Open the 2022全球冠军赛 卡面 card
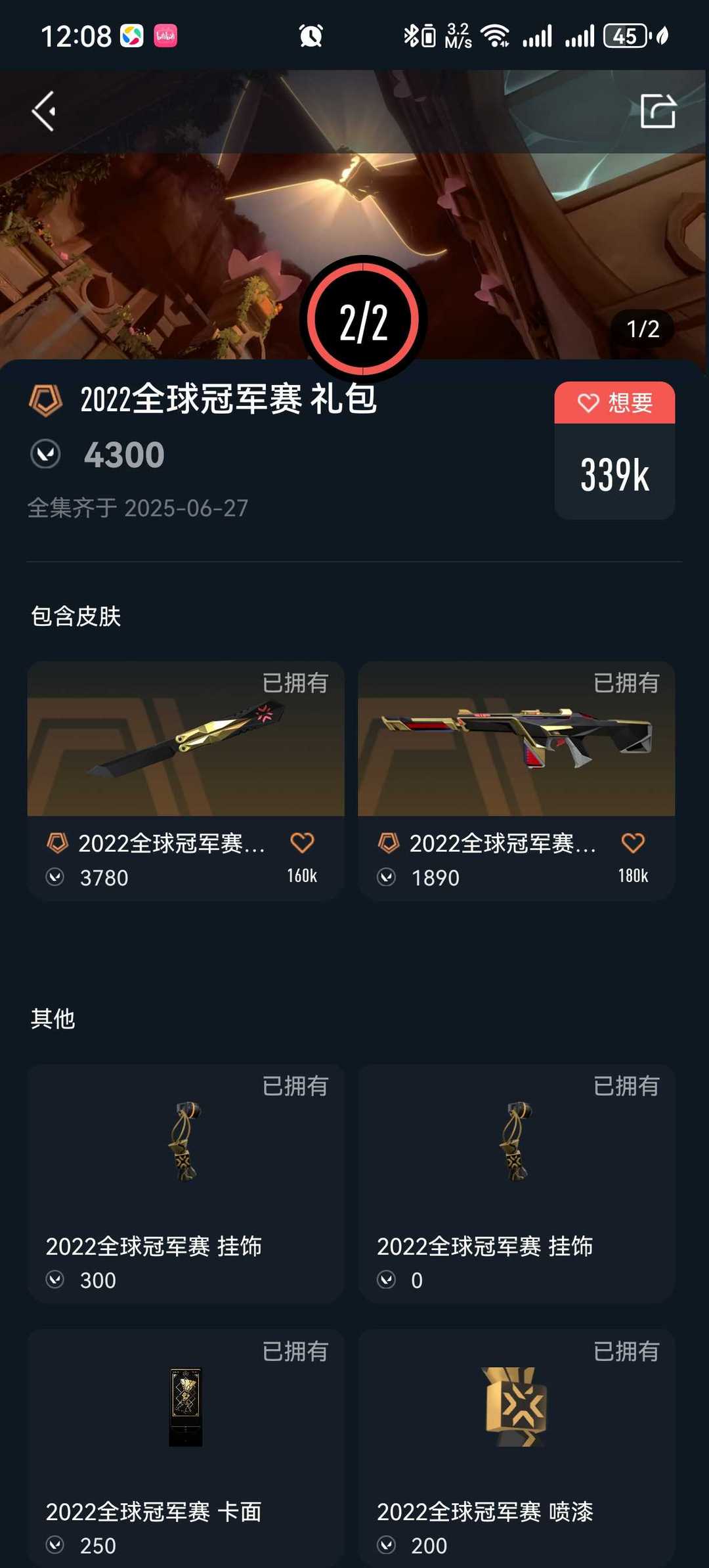 186,1448
